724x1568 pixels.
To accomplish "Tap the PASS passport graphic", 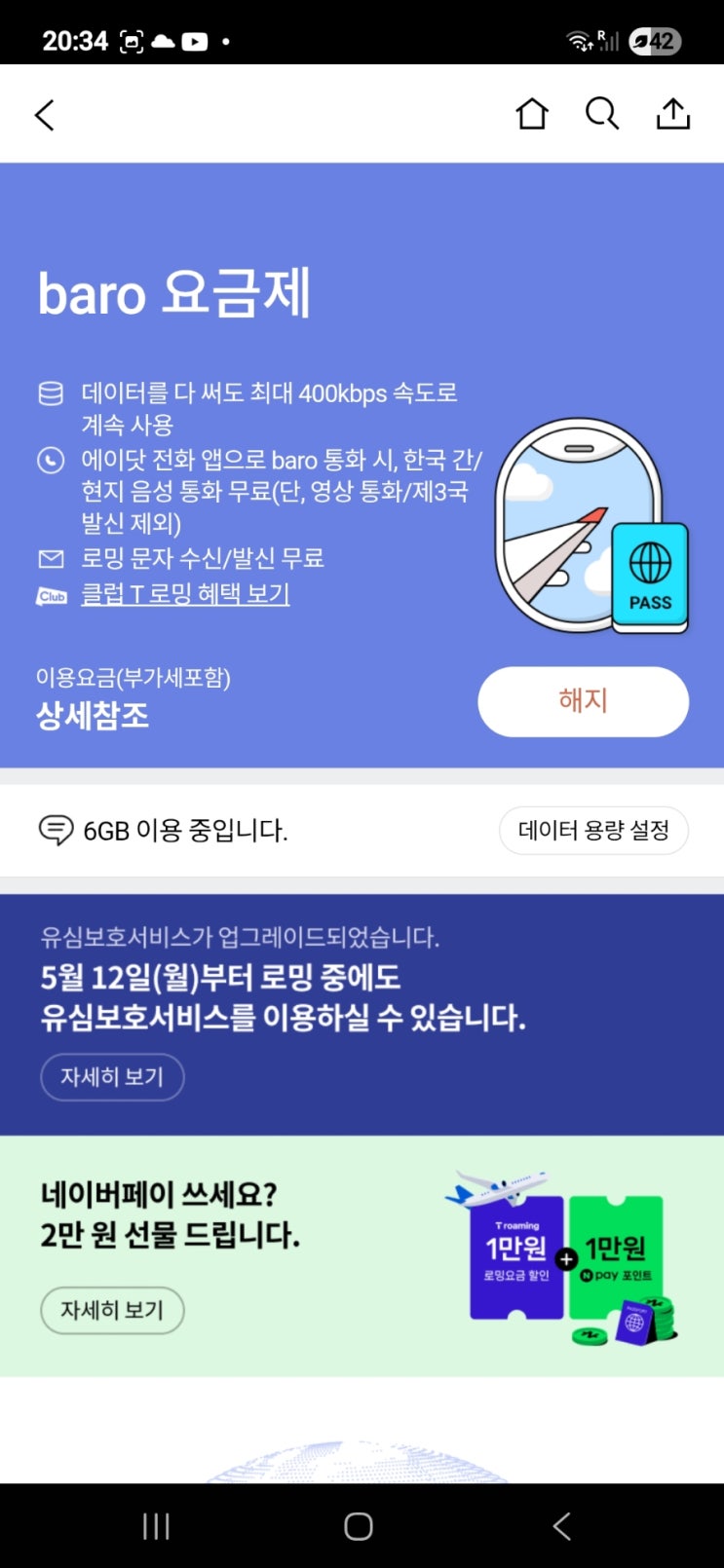I will pos(648,577).
